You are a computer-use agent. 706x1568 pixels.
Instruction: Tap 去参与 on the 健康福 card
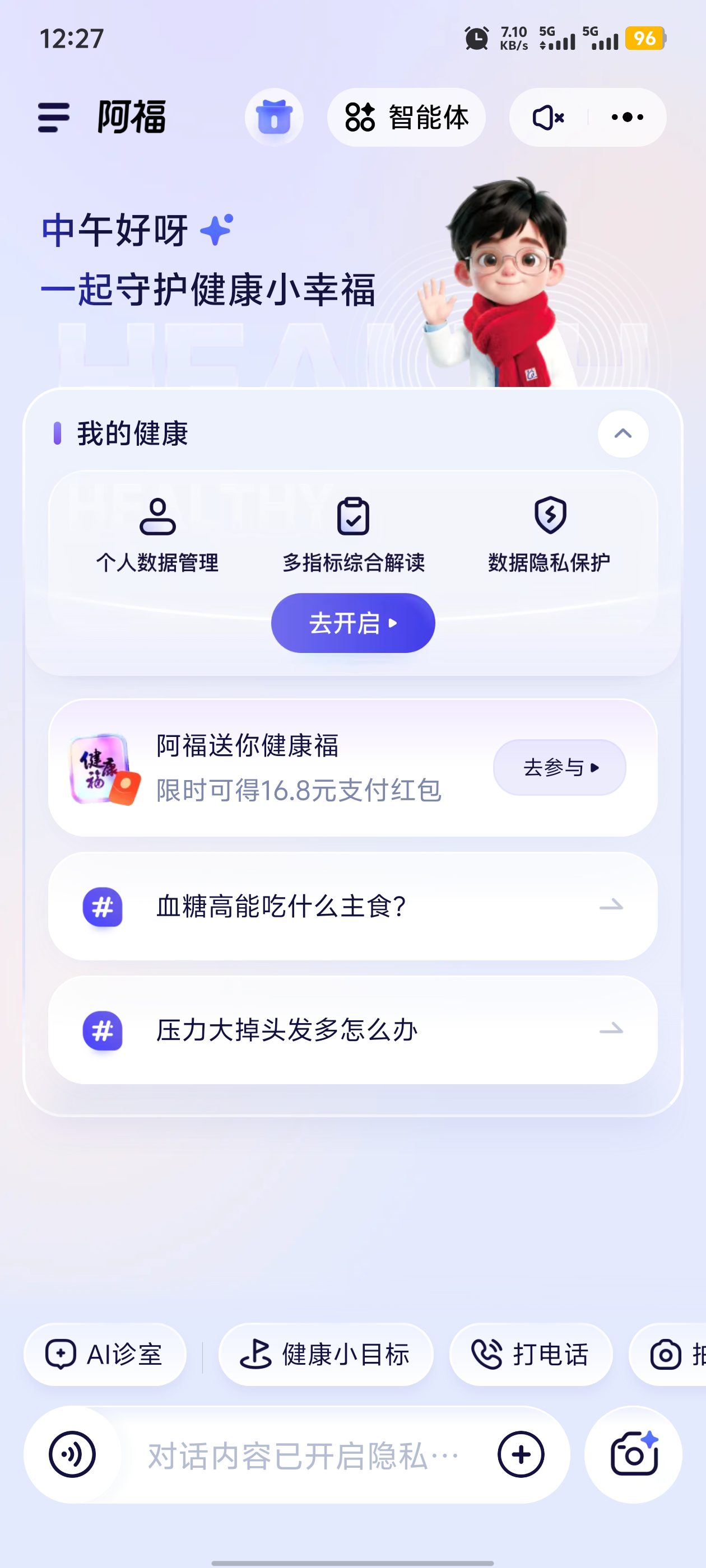(x=559, y=767)
